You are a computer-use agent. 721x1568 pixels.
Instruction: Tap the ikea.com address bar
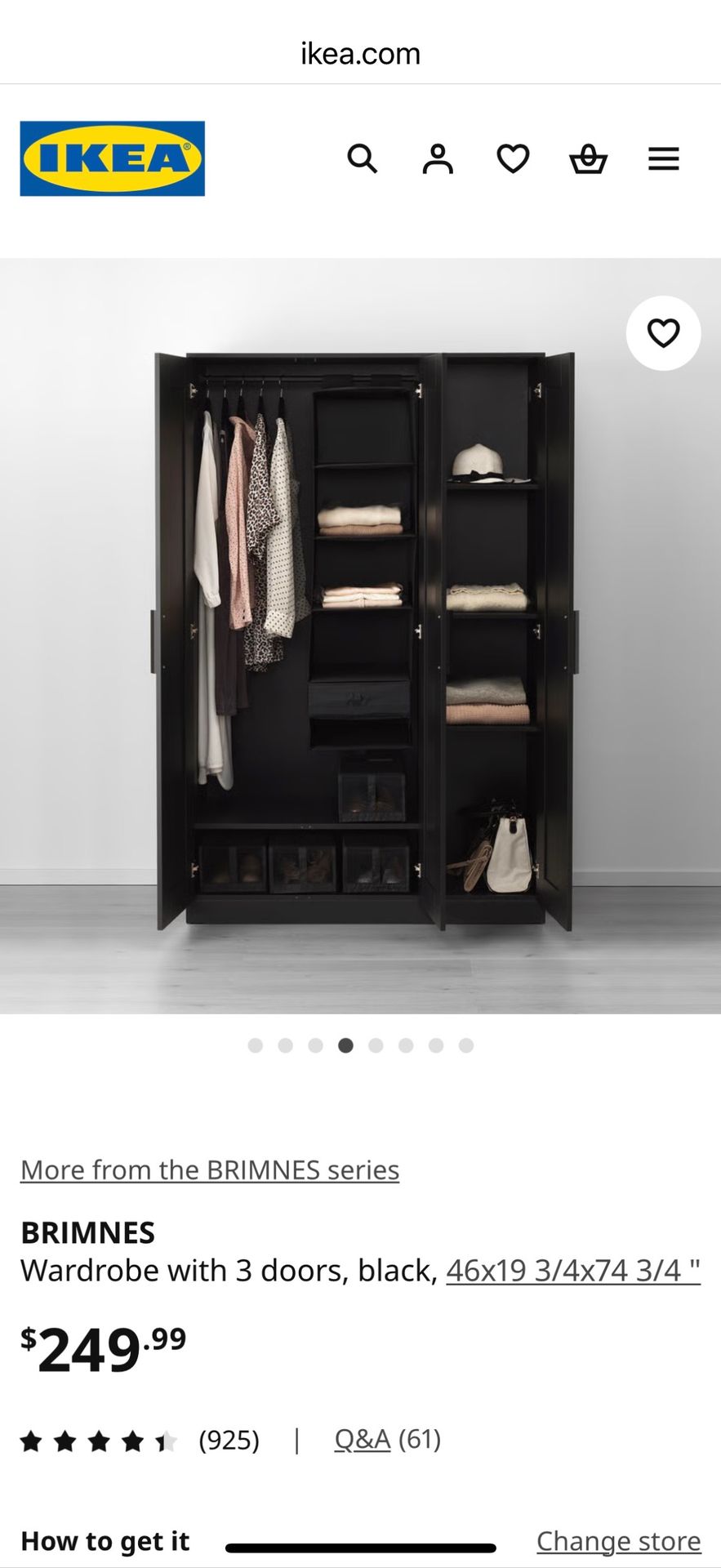pos(360,54)
